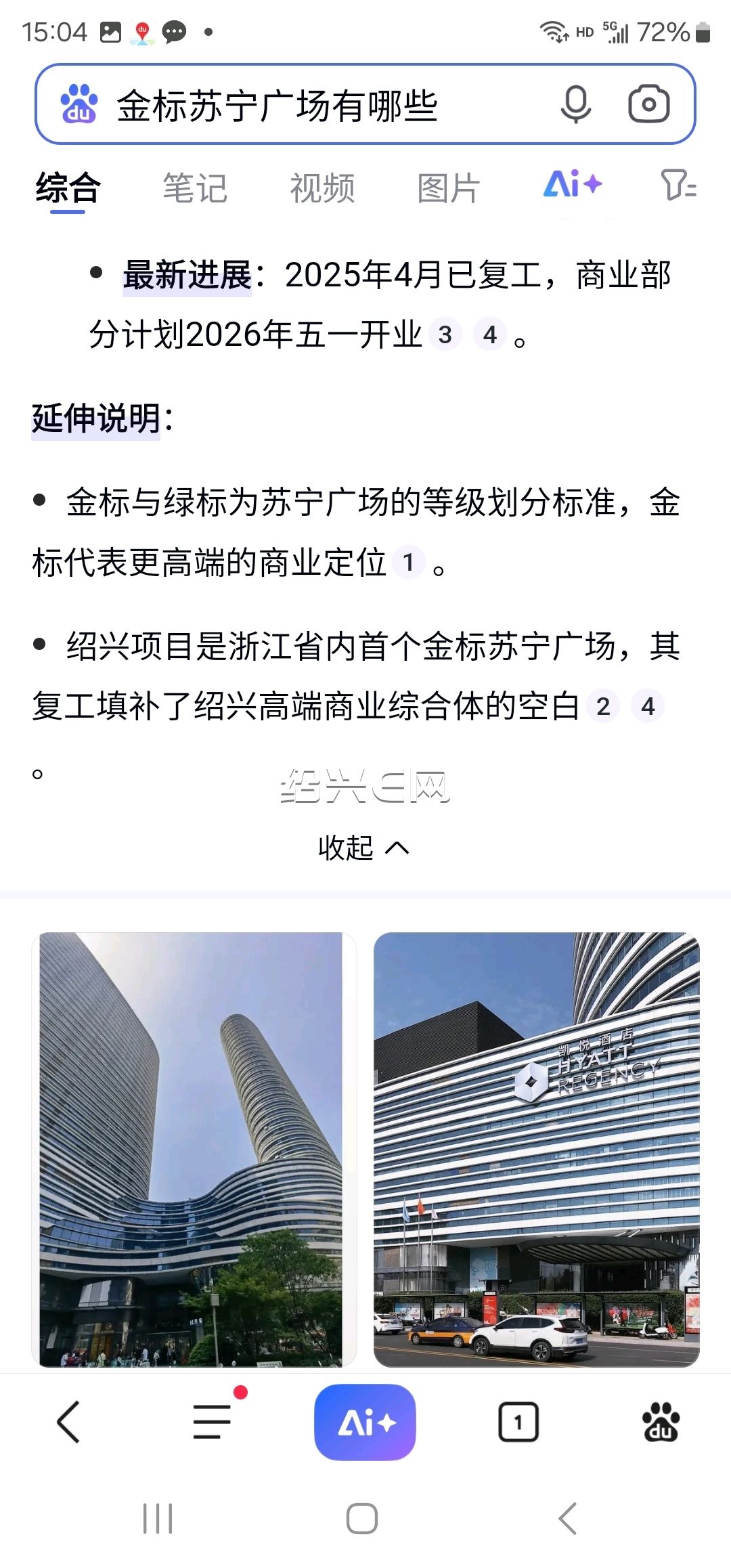Open the Hyatt Regency hotel photo
The image size is (731, 1568).
[537, 1150]
